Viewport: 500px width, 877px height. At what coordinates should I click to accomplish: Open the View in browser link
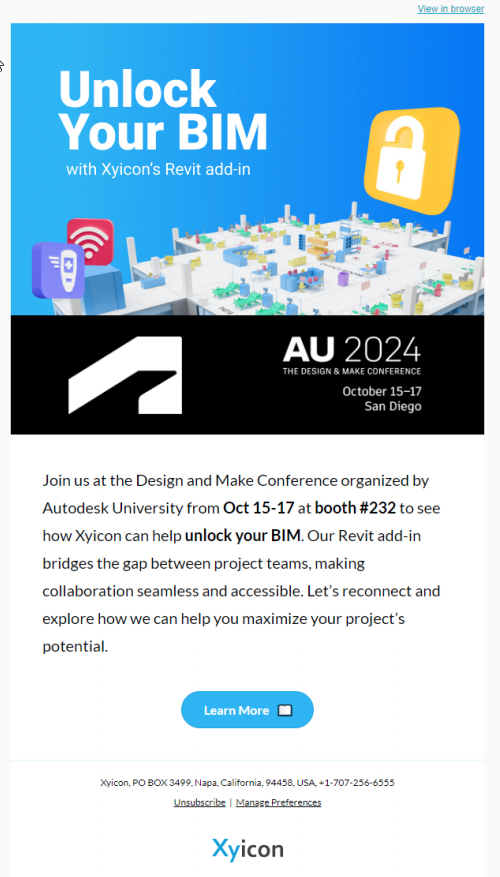[x=450, y=9]
